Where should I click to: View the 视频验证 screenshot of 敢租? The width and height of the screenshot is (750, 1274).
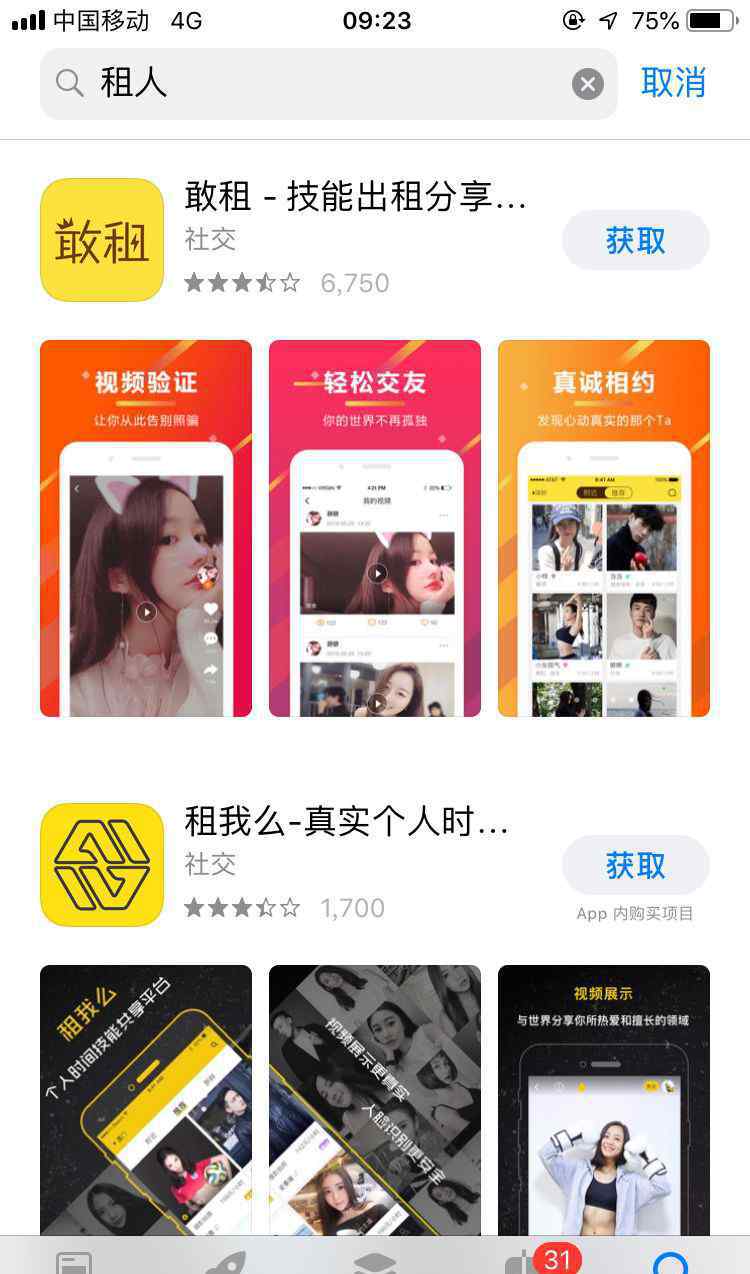tap(146, 528)
